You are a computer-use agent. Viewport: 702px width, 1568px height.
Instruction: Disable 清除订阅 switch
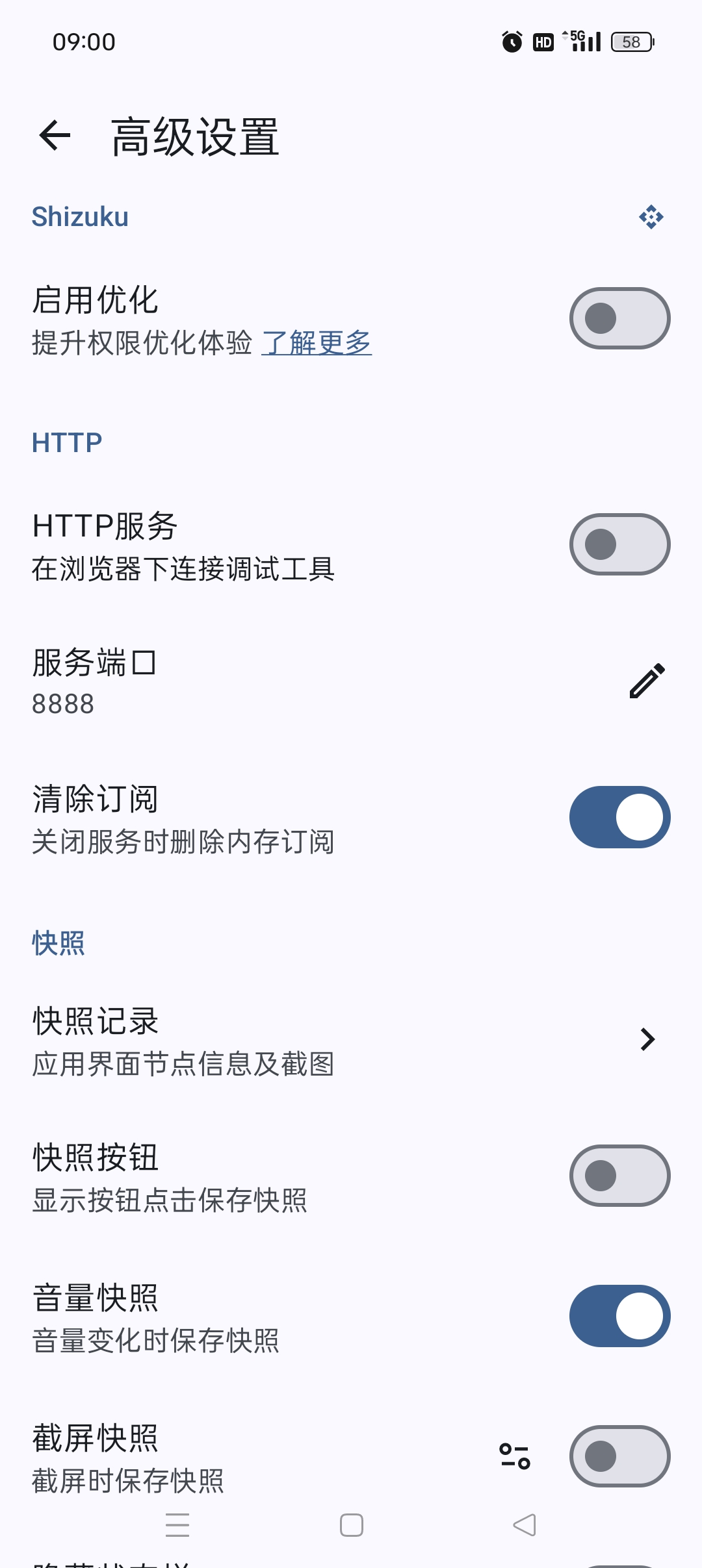pyautogui.click(x=619, y=817)
